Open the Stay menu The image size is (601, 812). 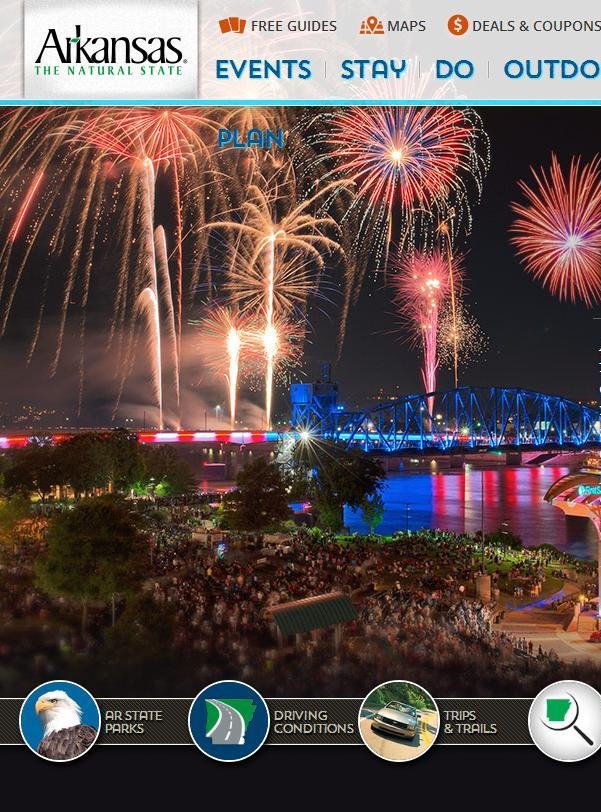(373, 70)
